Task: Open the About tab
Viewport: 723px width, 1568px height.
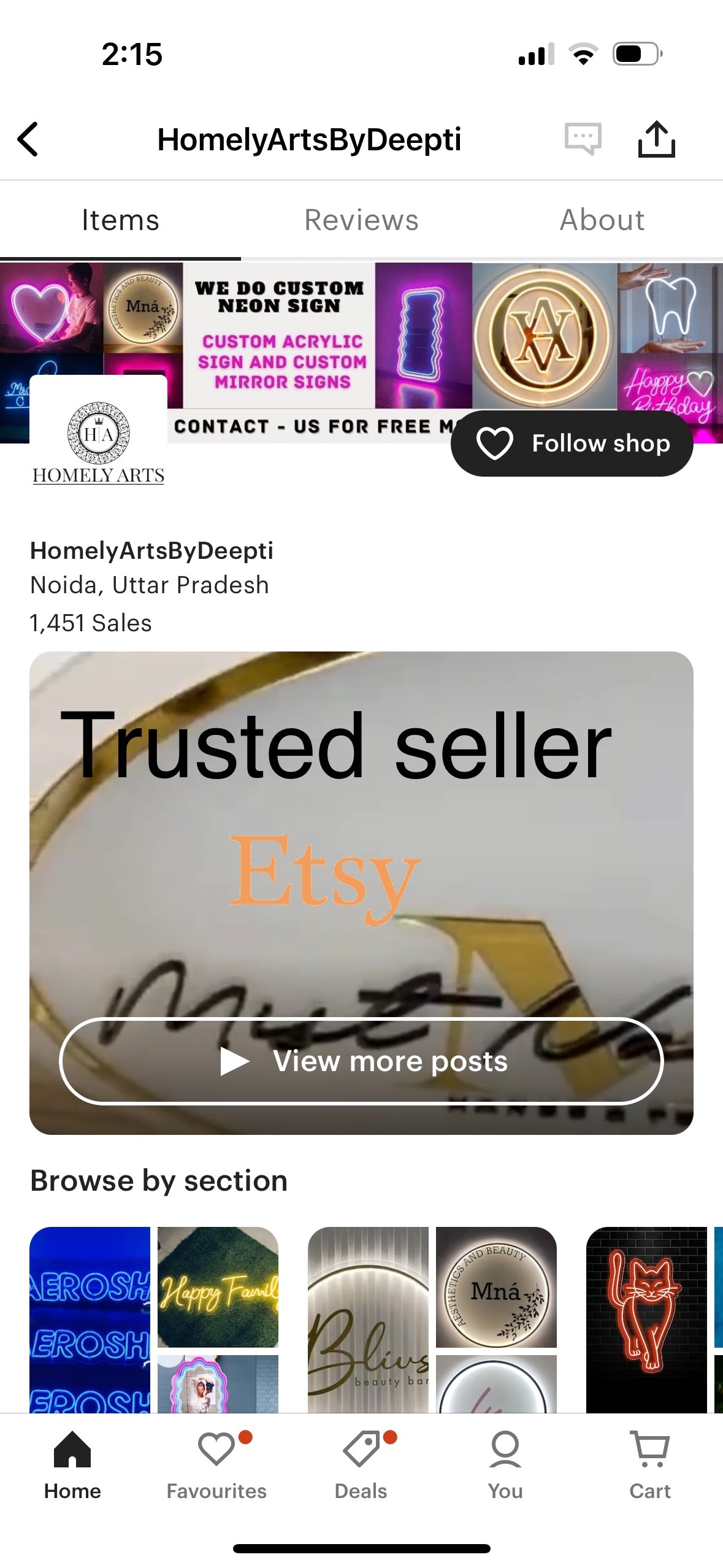Action: [x=602, y=220]
